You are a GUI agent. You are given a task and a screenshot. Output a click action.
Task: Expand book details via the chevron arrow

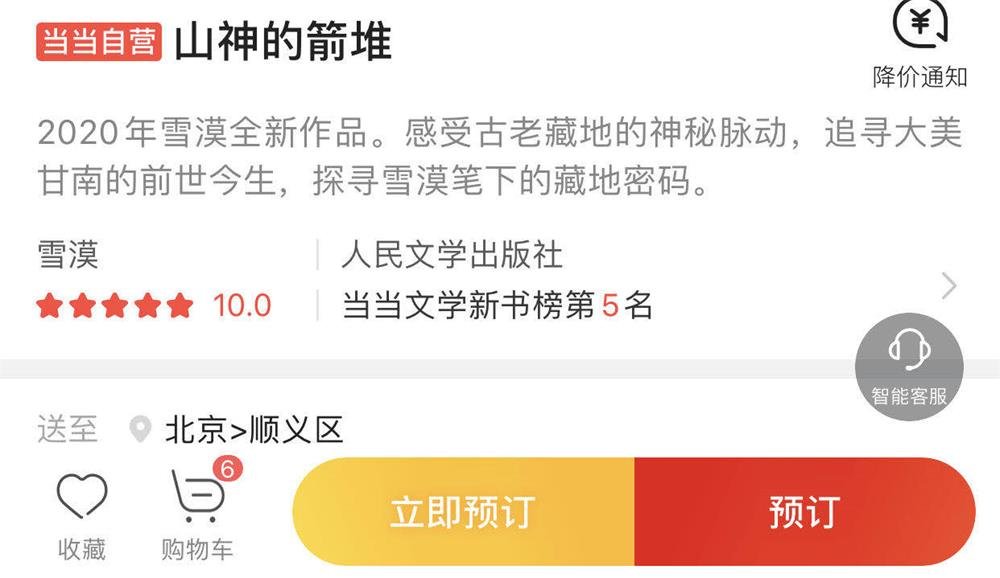click(x=949, y=287)
